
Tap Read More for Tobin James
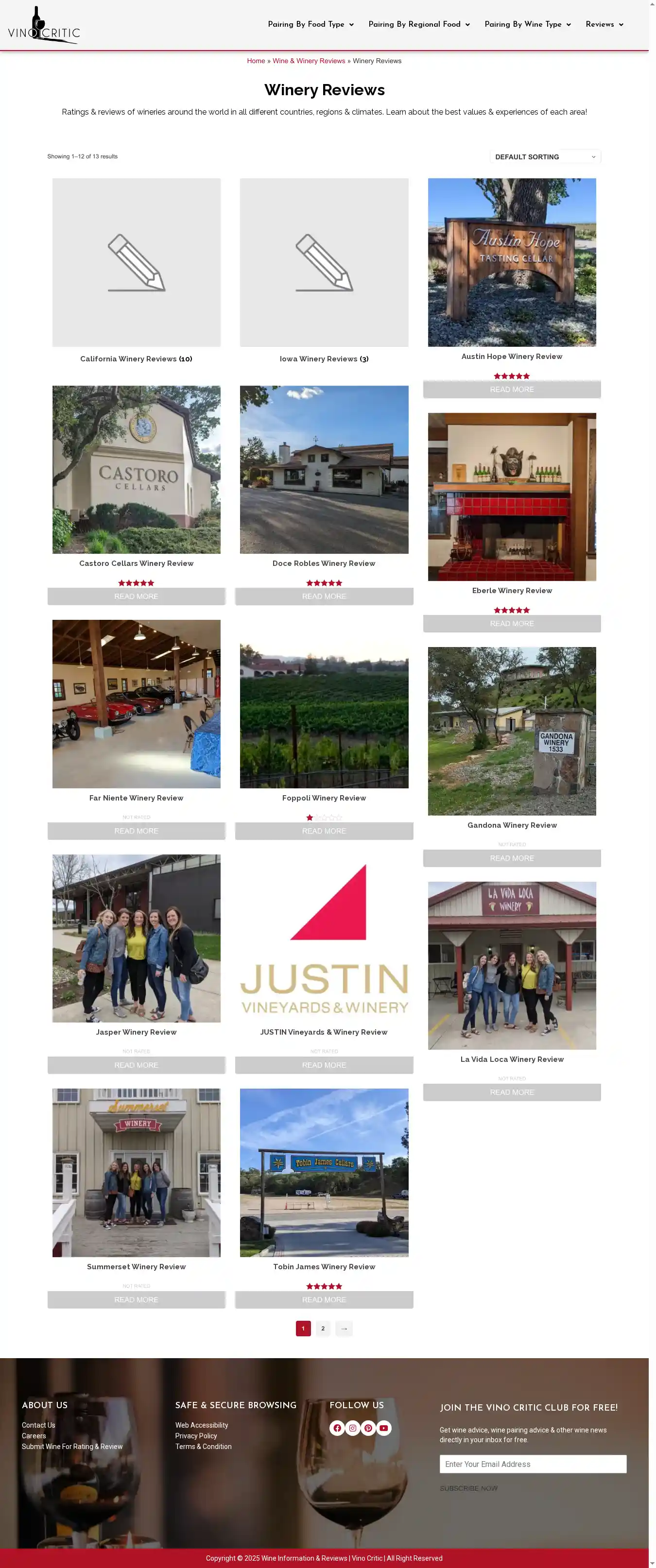[x=324, y=1299]
